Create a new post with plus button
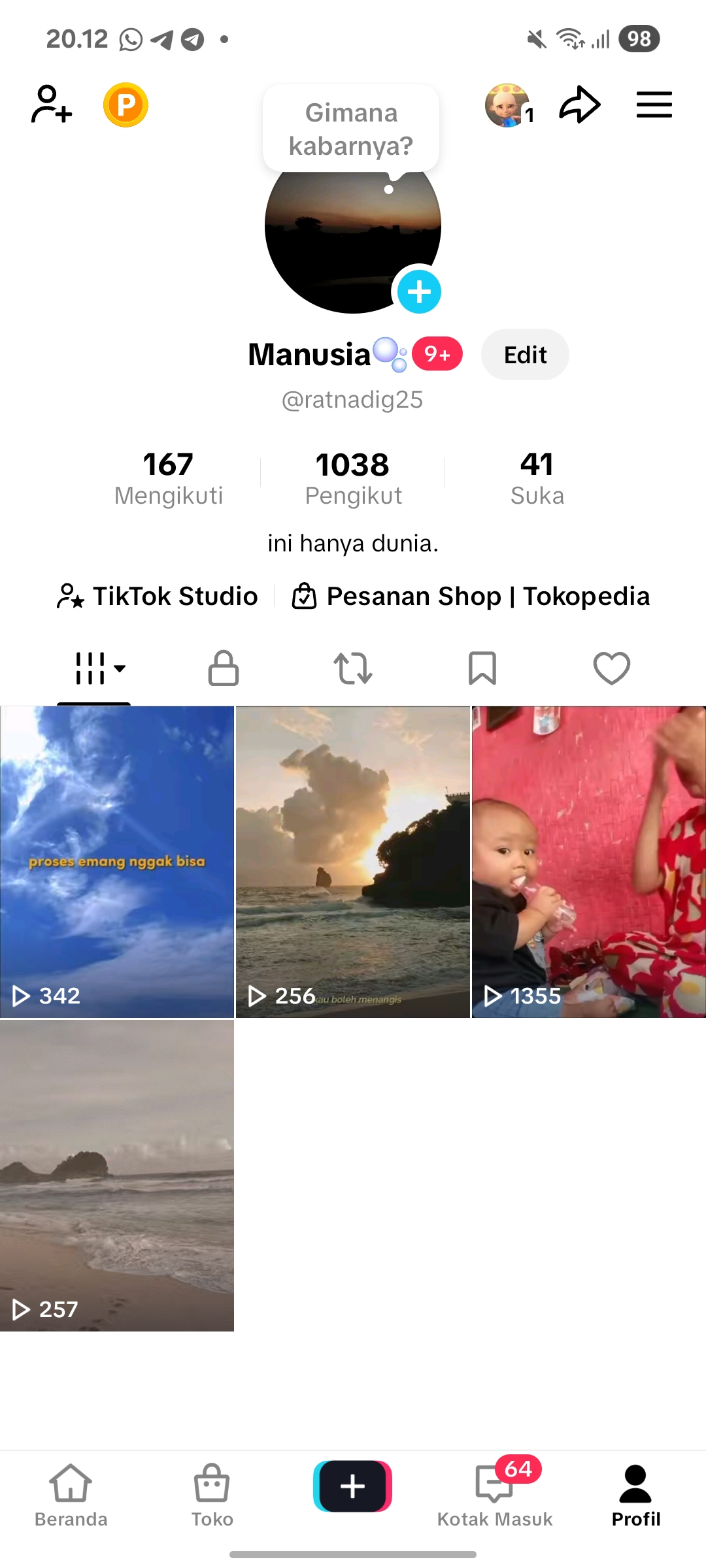706x1568 pixels. tap(353, 1486)
